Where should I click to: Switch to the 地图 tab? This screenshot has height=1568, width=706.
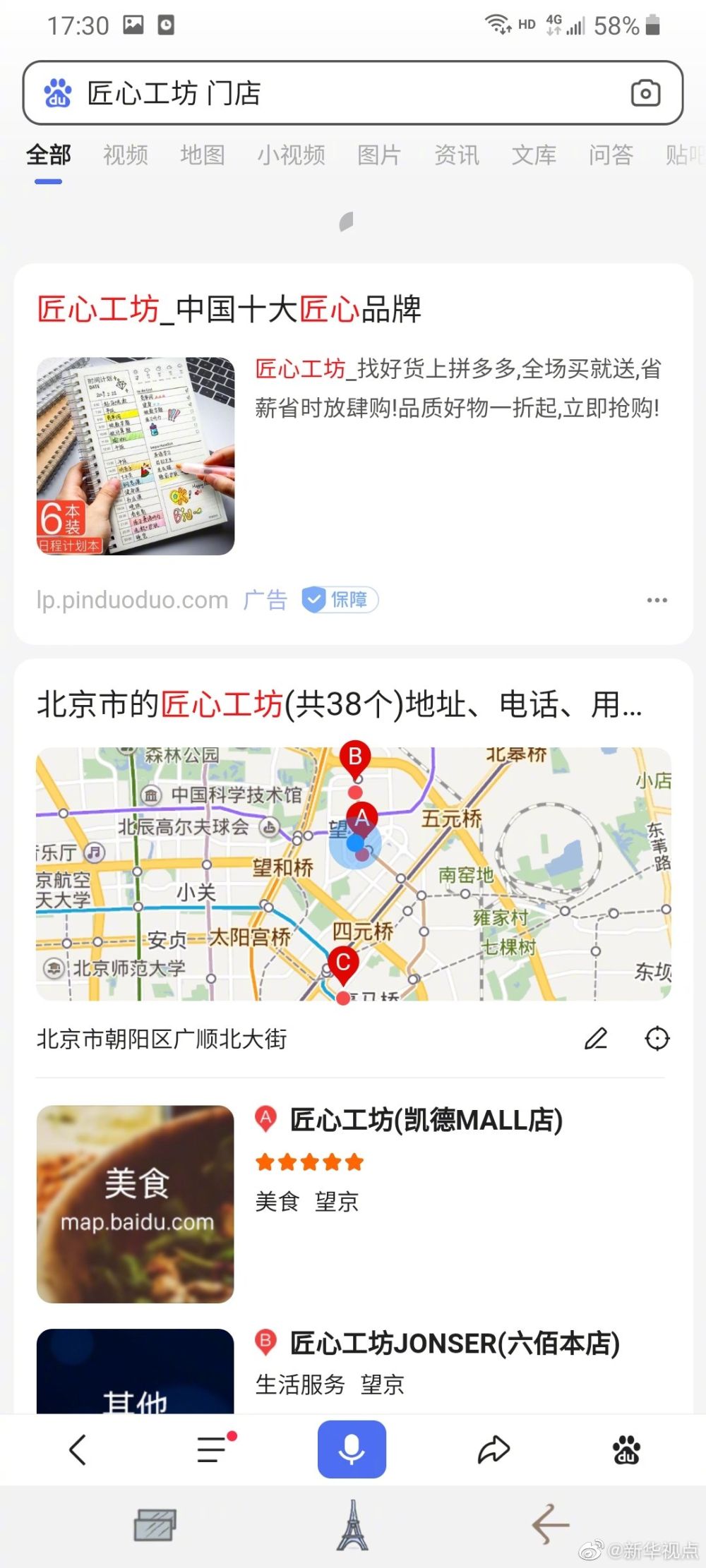tap(203, 155)
